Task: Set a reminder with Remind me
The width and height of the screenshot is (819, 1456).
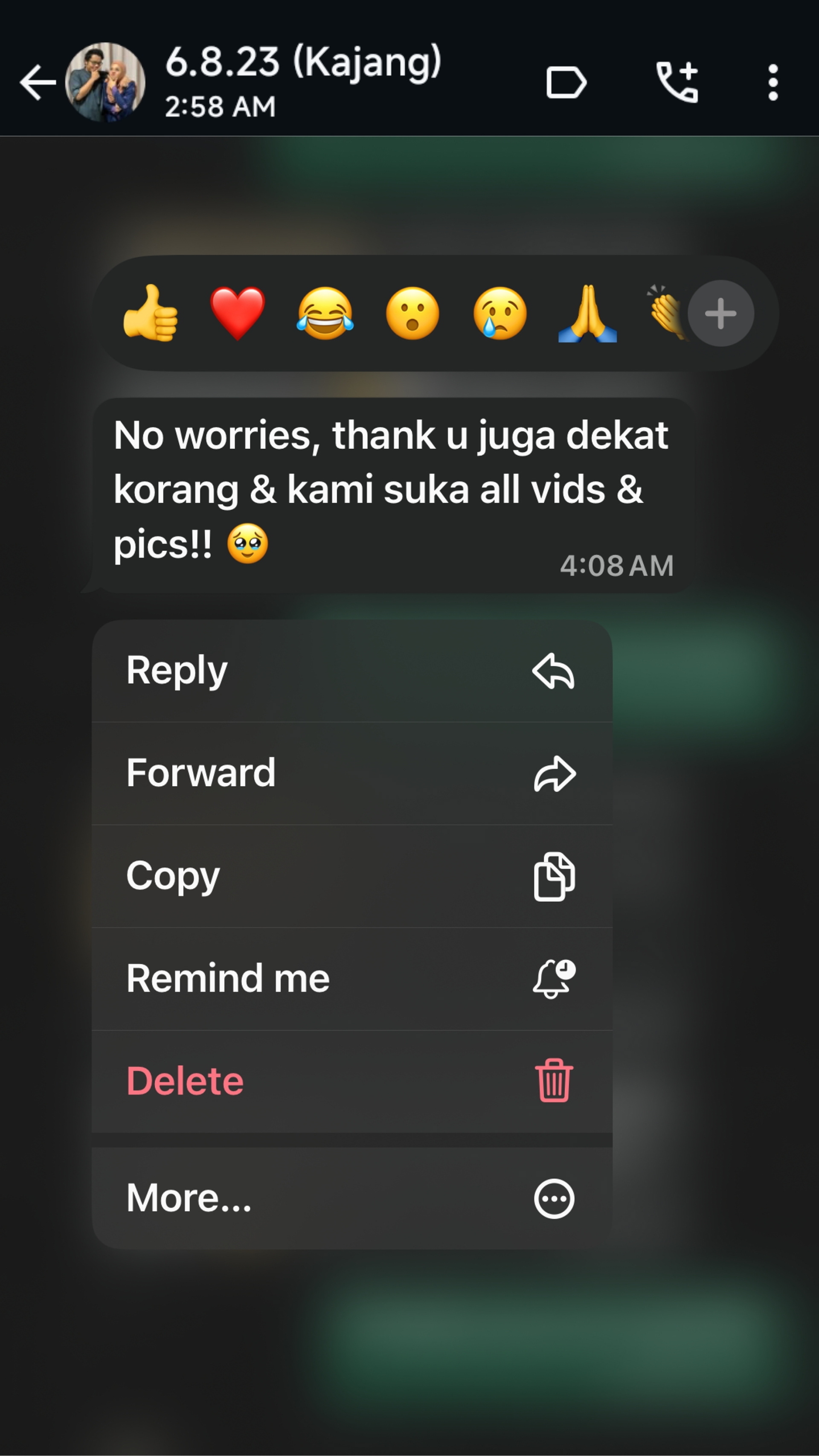Action: tap(351, 978)
